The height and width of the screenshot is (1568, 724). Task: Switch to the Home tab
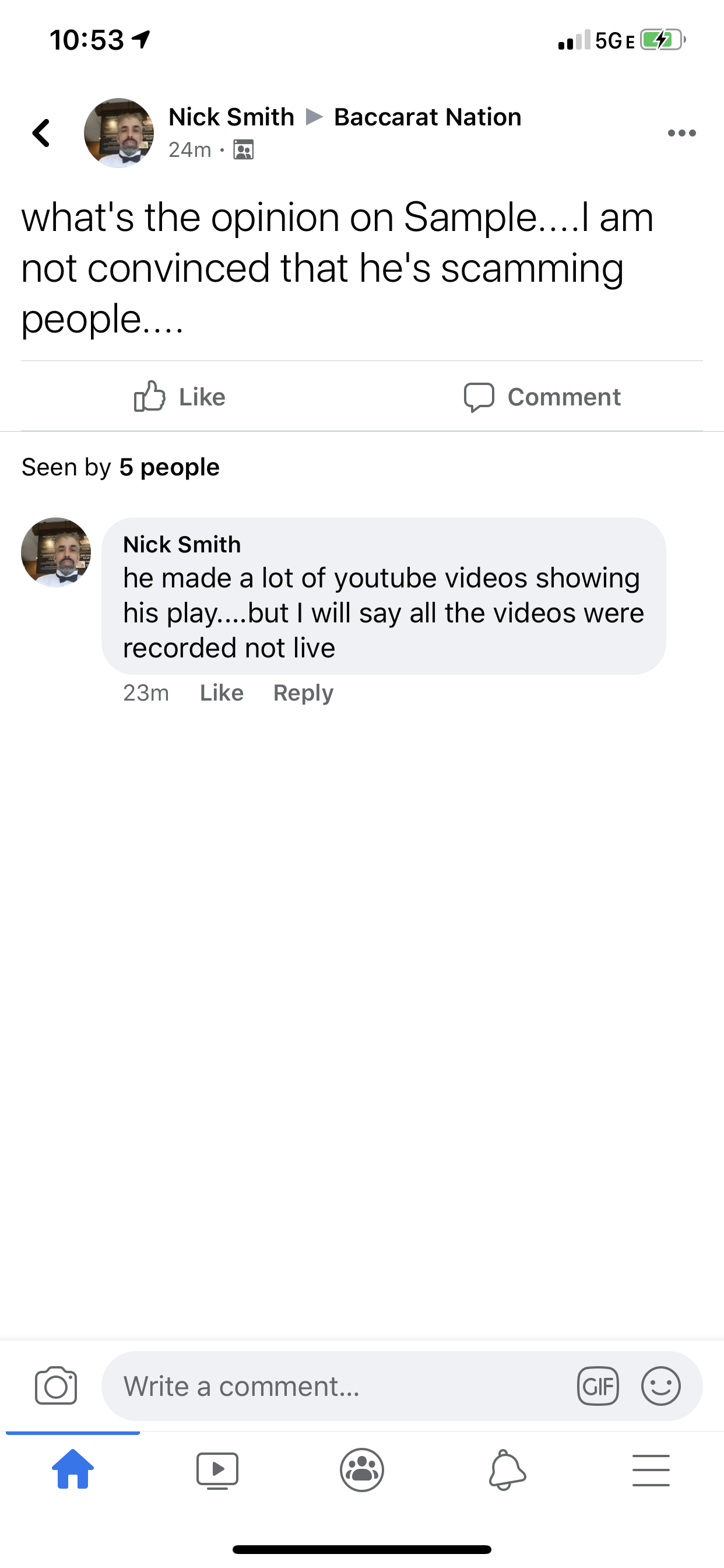tap(73, 1469)
